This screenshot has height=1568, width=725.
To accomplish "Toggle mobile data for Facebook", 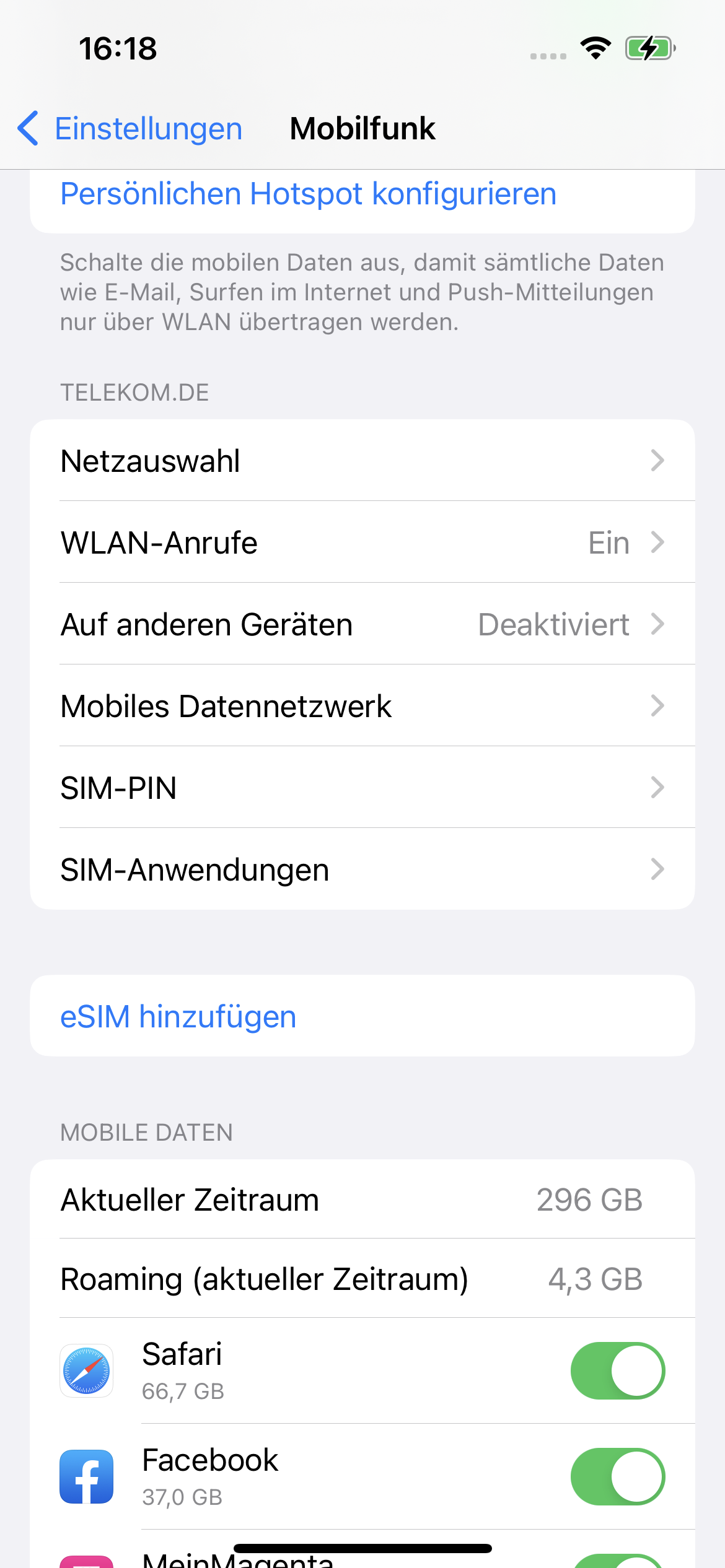I will click(618, 1477).
